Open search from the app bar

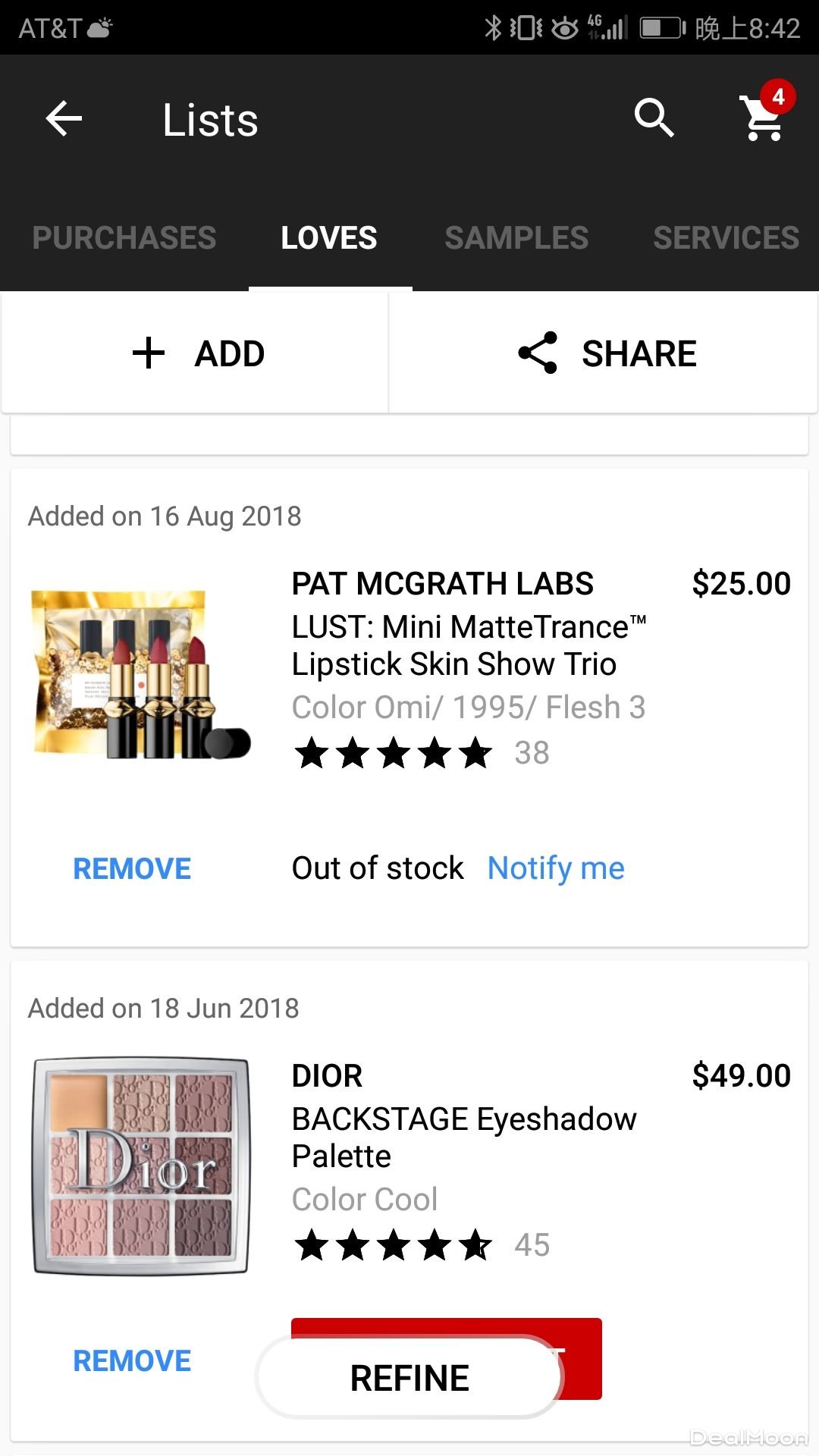pyautogui.click(x=654, y=119)
